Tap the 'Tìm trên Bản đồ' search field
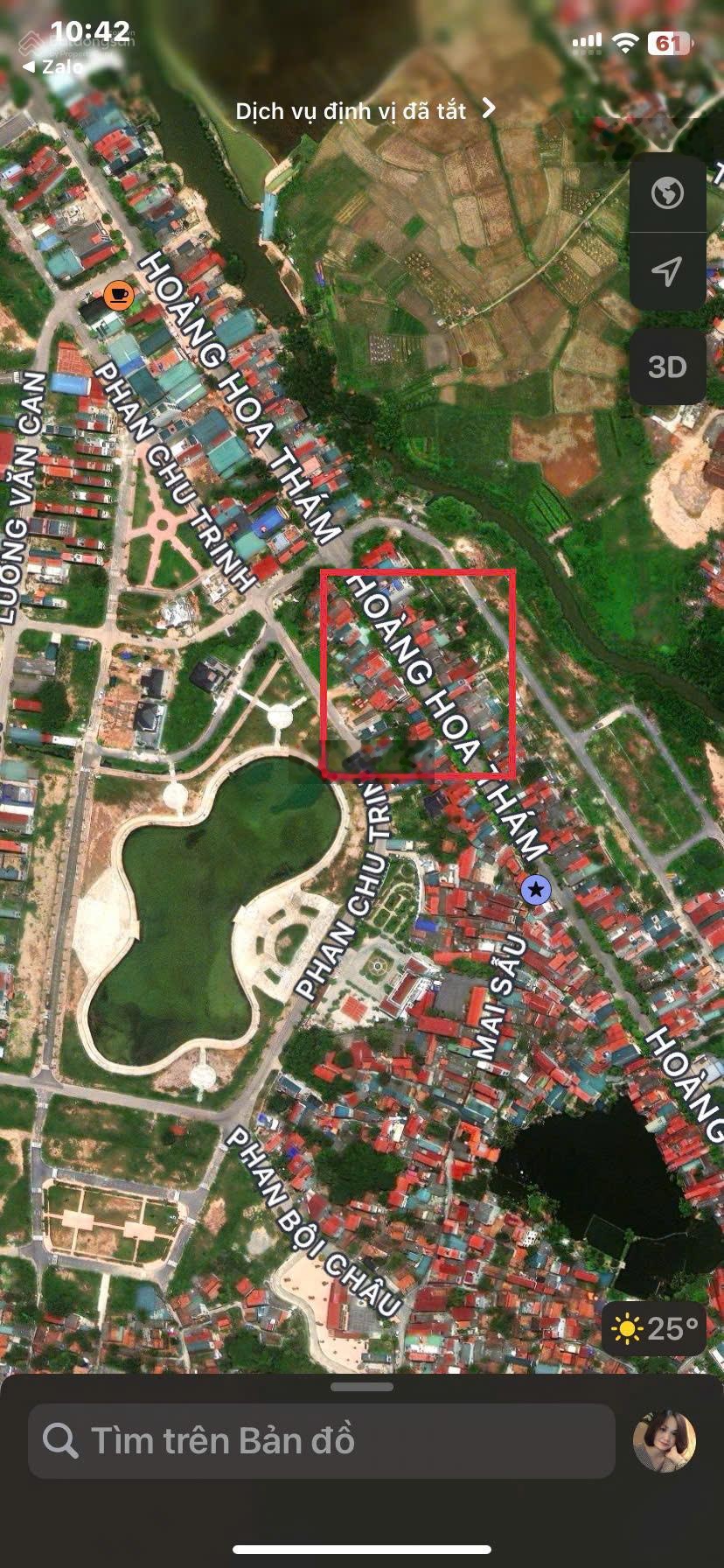724x1568 pixels. pyautogui.click(x=321, y=1441)
